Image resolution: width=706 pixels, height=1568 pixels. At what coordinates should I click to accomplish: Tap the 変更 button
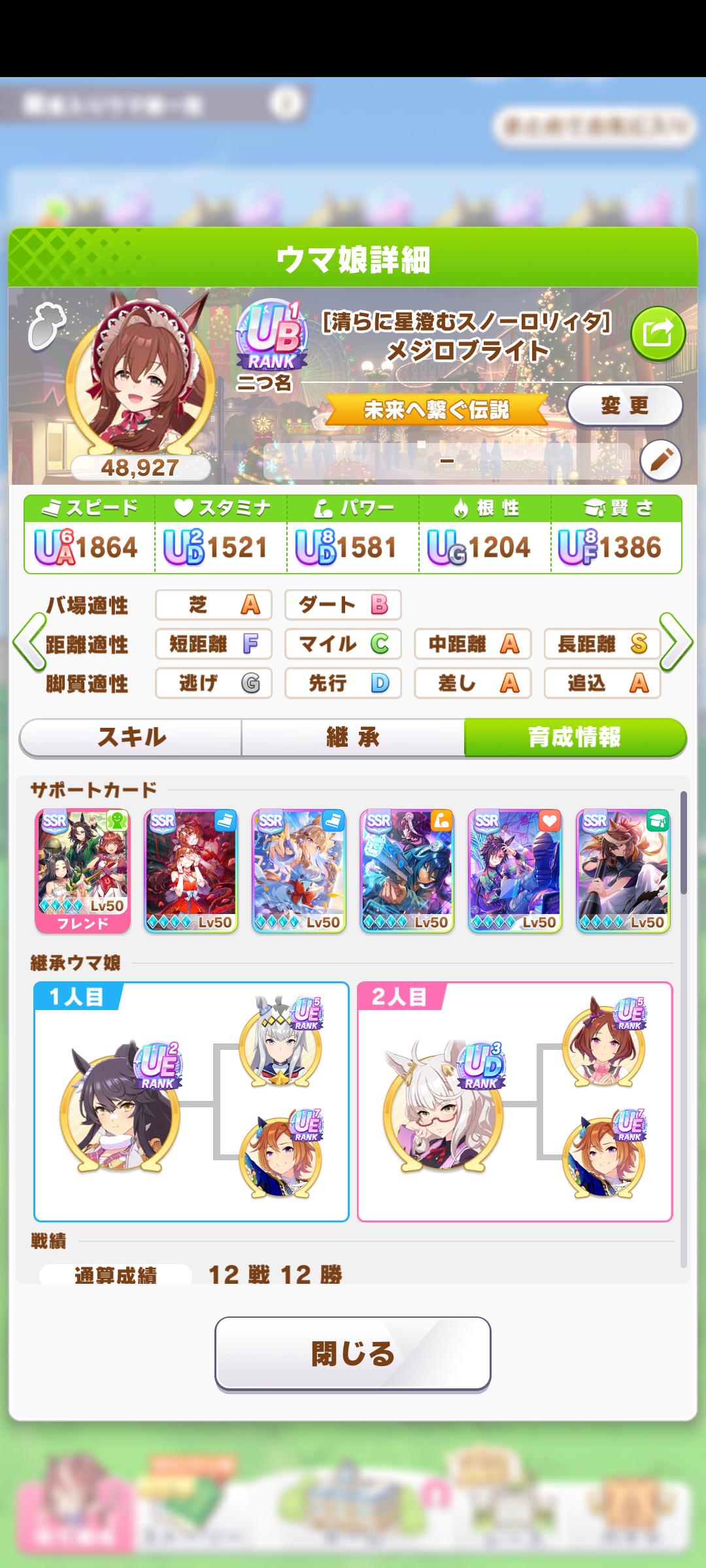[x=625, y=406]
